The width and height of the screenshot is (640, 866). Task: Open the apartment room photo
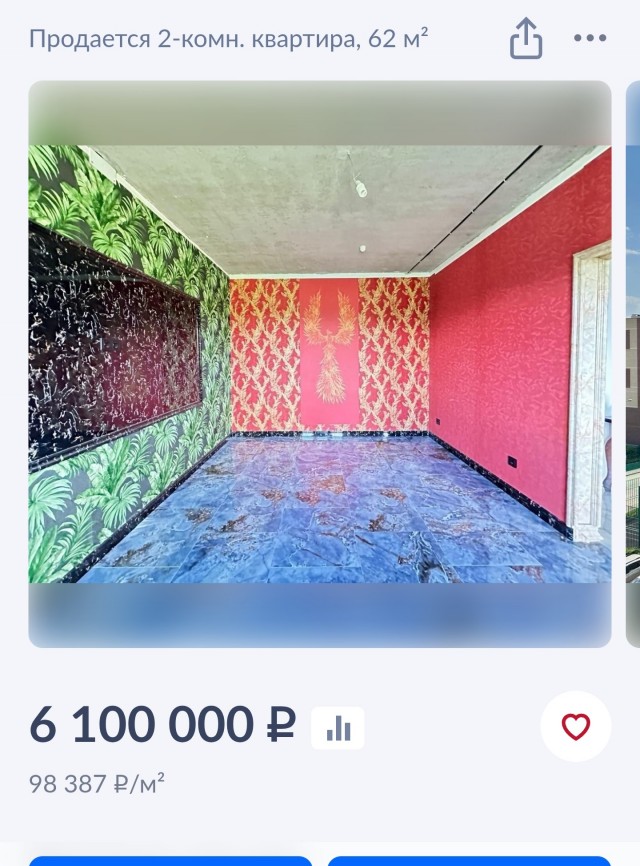point(320,364)
